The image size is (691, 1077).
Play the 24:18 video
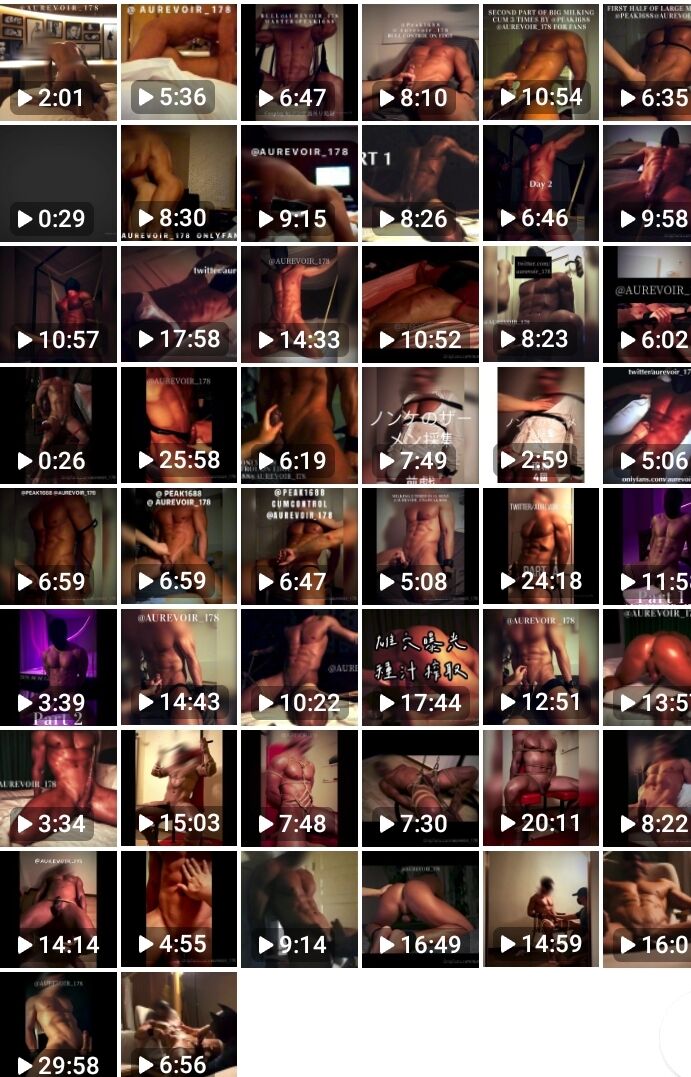pyautogui.click(x=541, y=546)
